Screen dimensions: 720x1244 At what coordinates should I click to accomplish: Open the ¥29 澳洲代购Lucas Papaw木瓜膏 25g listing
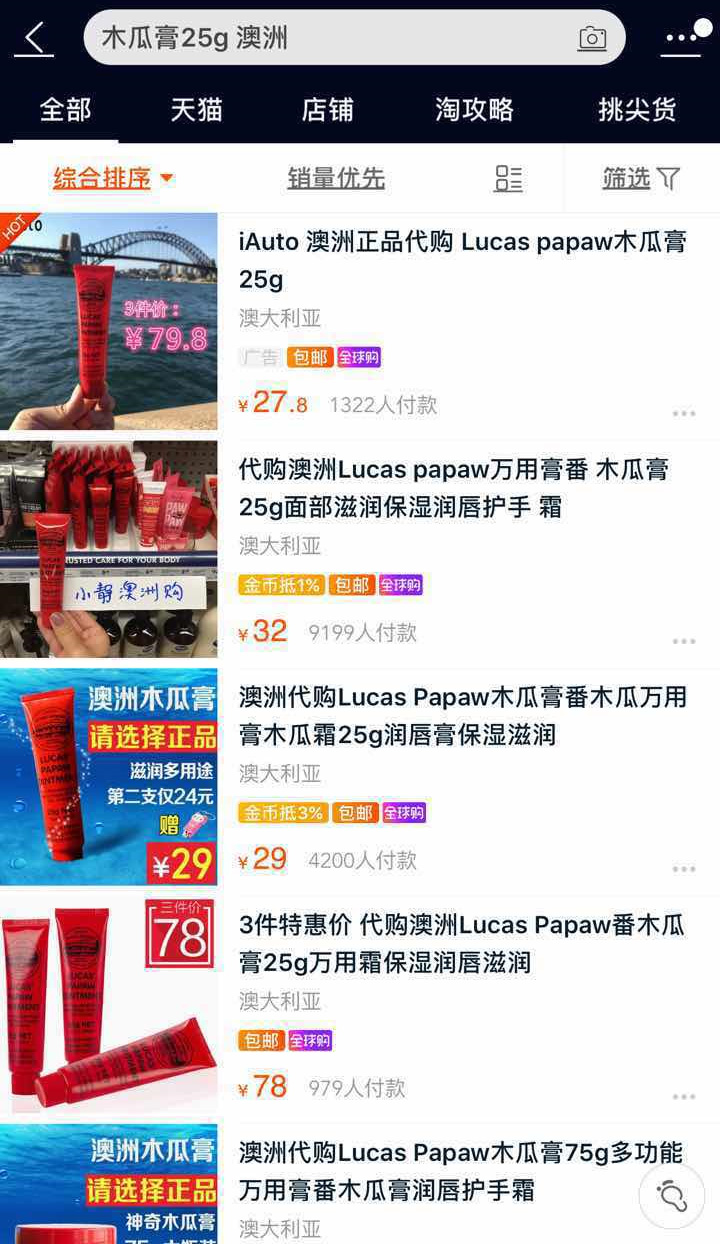[x=462, y=716]
